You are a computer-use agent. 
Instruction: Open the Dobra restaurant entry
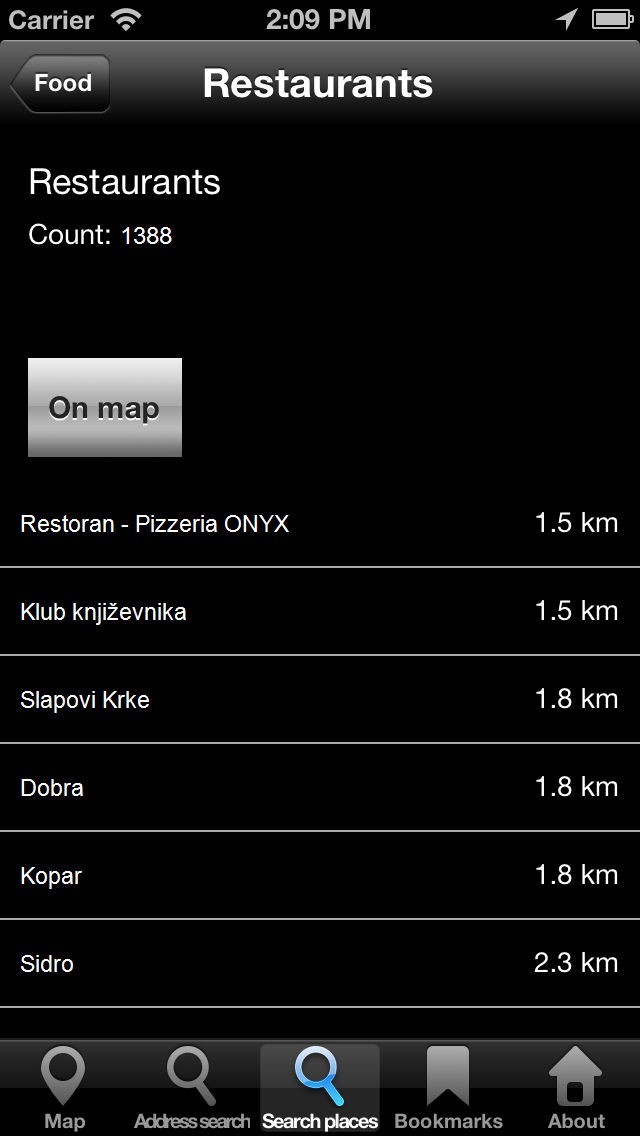click(x=320, y=788)
